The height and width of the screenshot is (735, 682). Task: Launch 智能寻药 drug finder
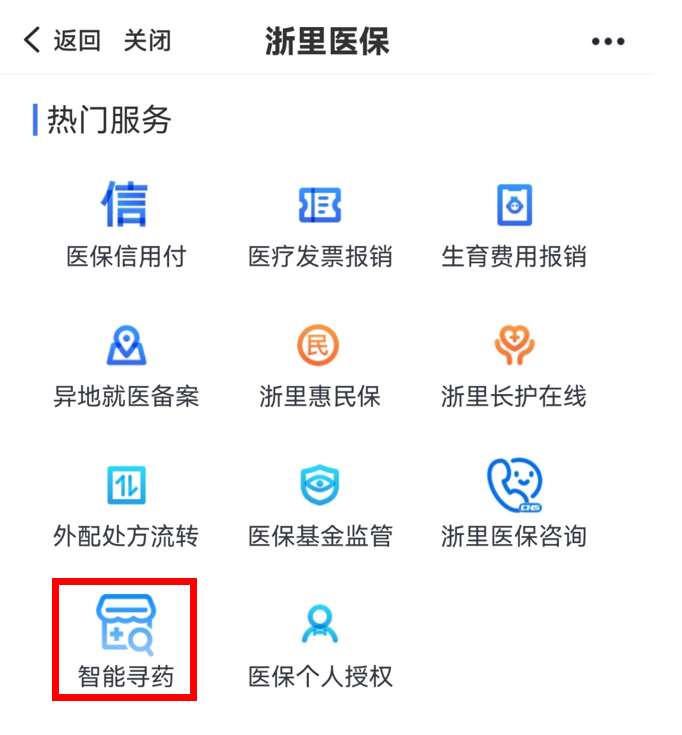point(126,642)
